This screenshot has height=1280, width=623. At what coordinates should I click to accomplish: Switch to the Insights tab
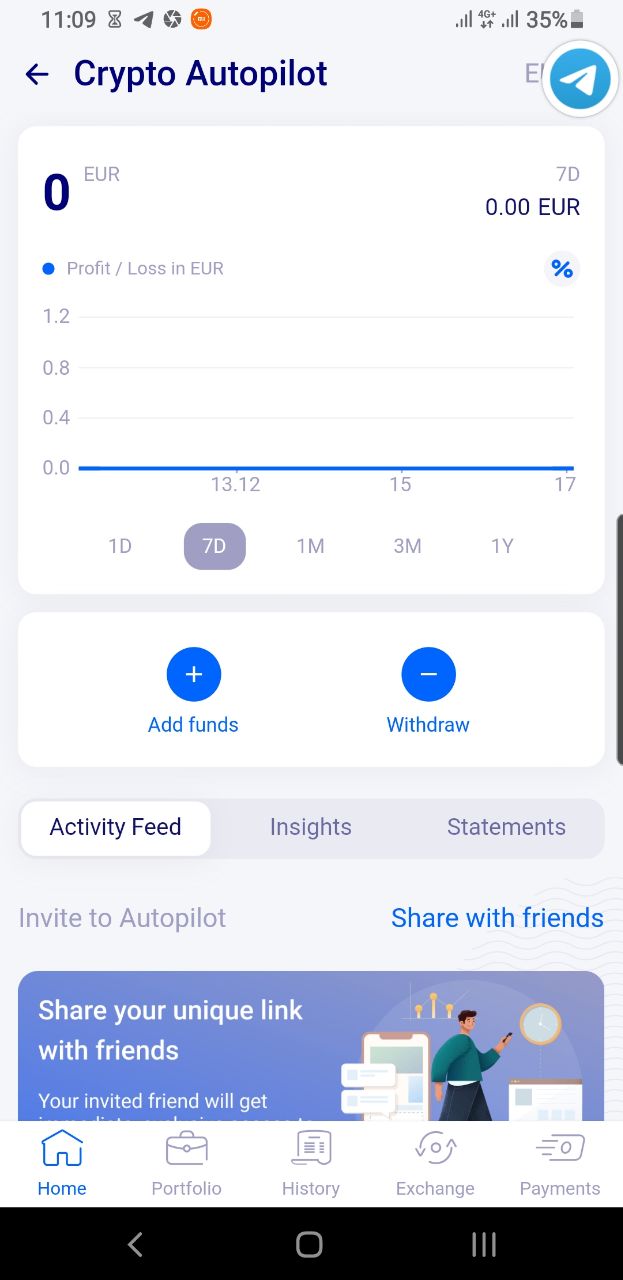(x=310, y=827)
